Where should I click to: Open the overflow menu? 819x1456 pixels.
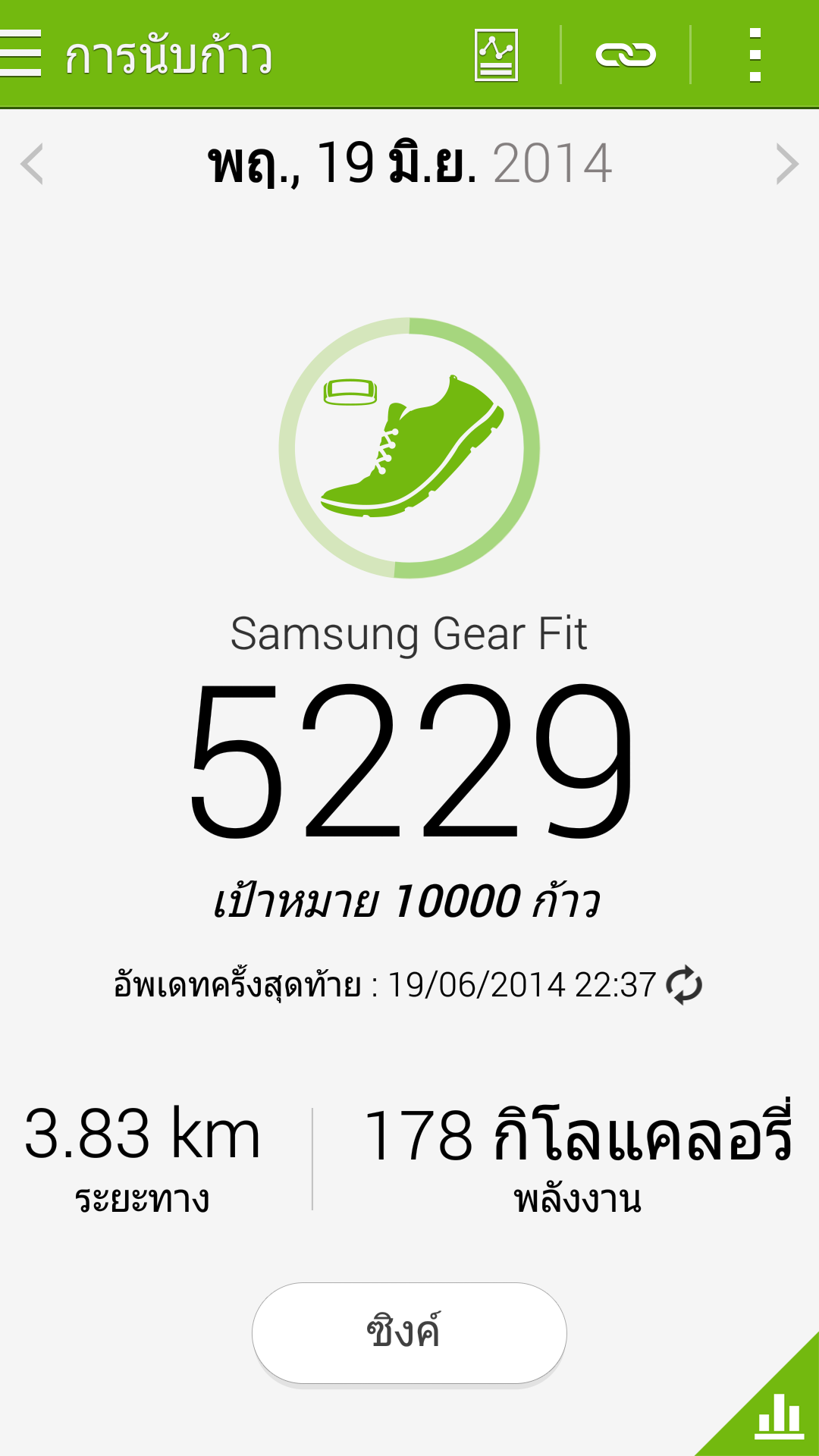point(755,55)
